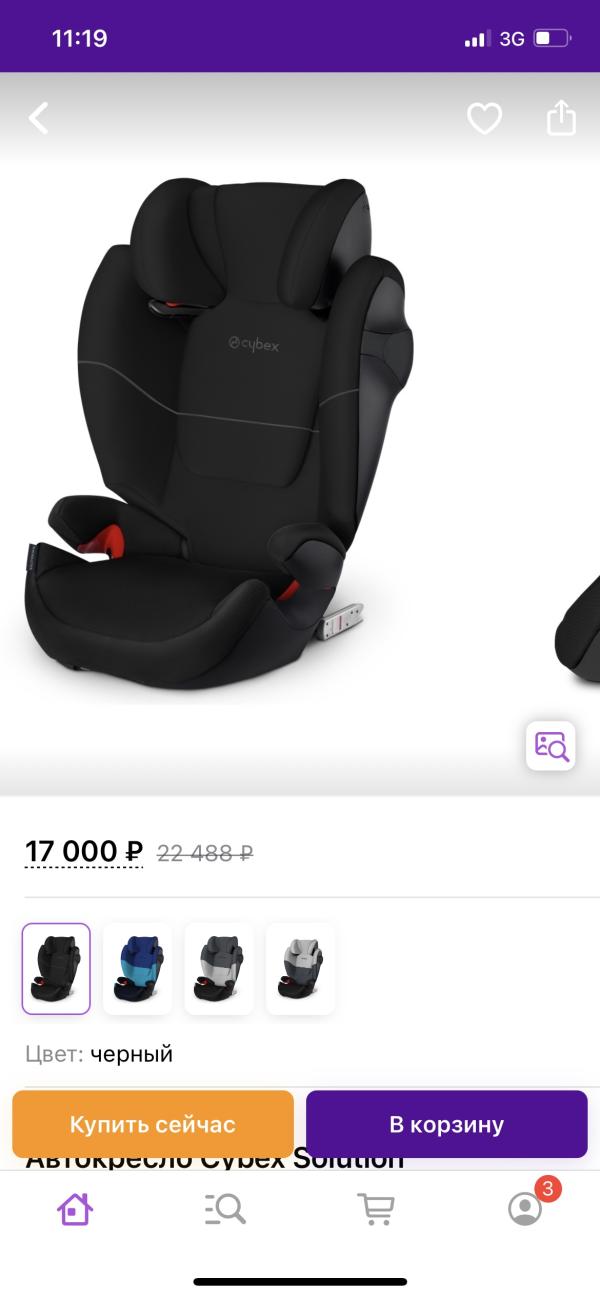Tap Купить сейчас to buy now
The image size is (600, 1297).
153,1124
